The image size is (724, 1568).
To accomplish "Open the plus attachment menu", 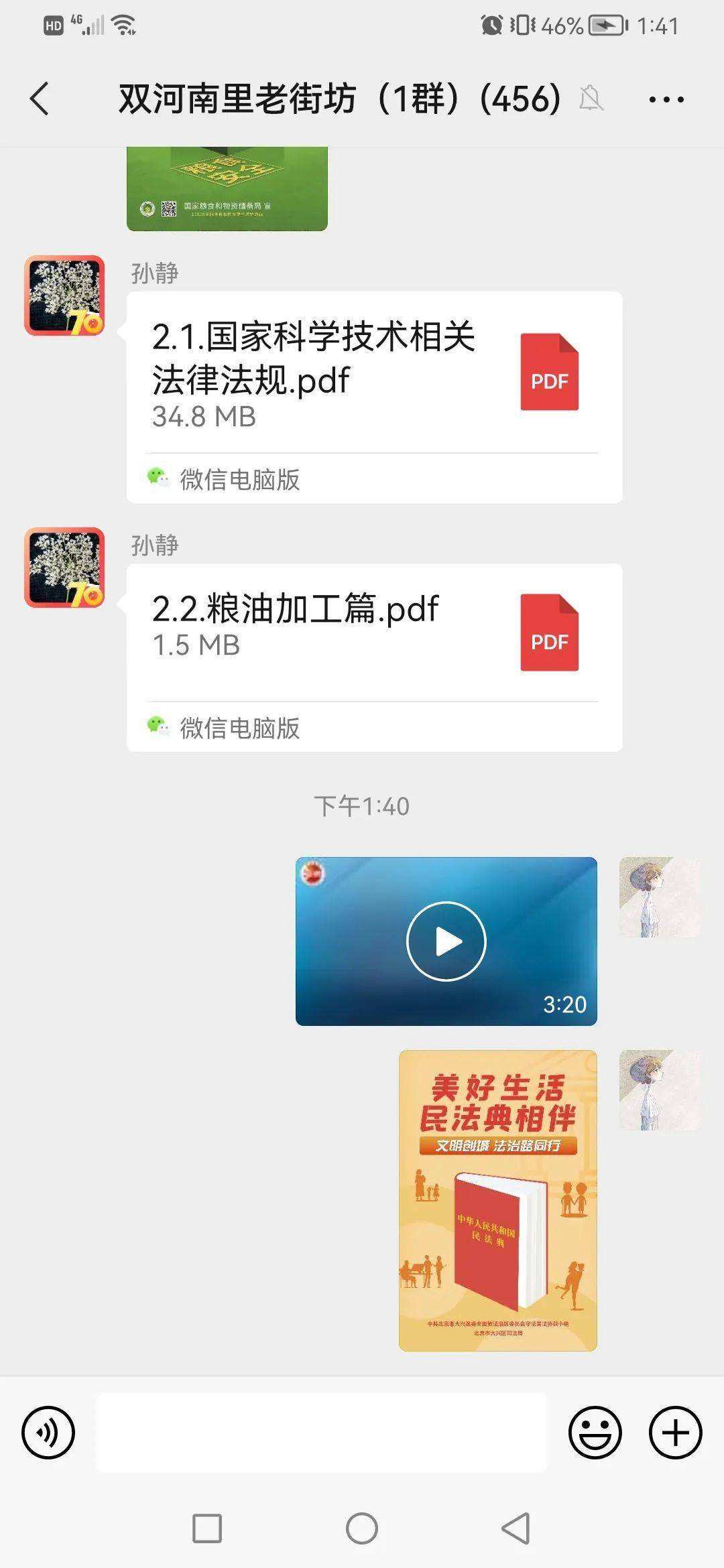I will point(675,1433).
